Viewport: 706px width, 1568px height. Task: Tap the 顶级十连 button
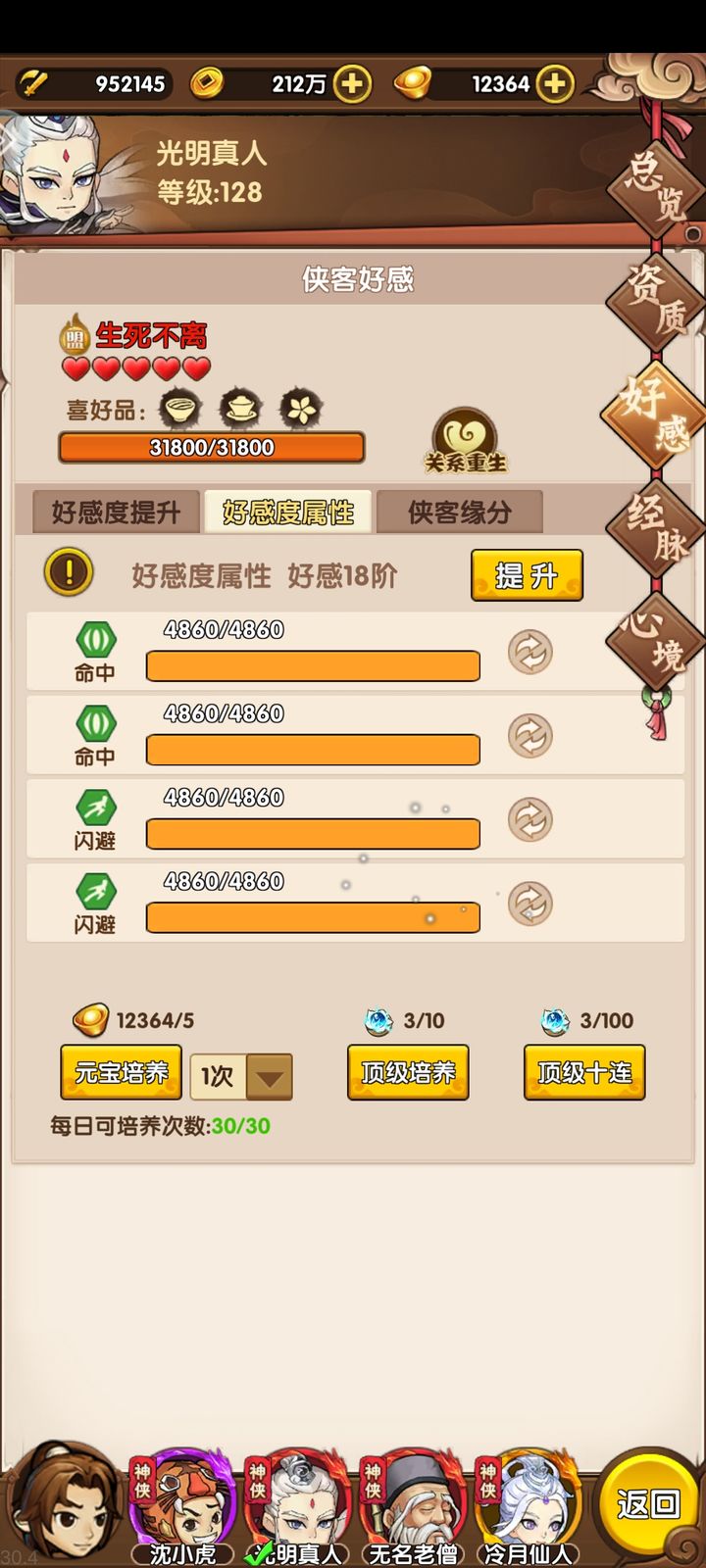(584, 1072)
